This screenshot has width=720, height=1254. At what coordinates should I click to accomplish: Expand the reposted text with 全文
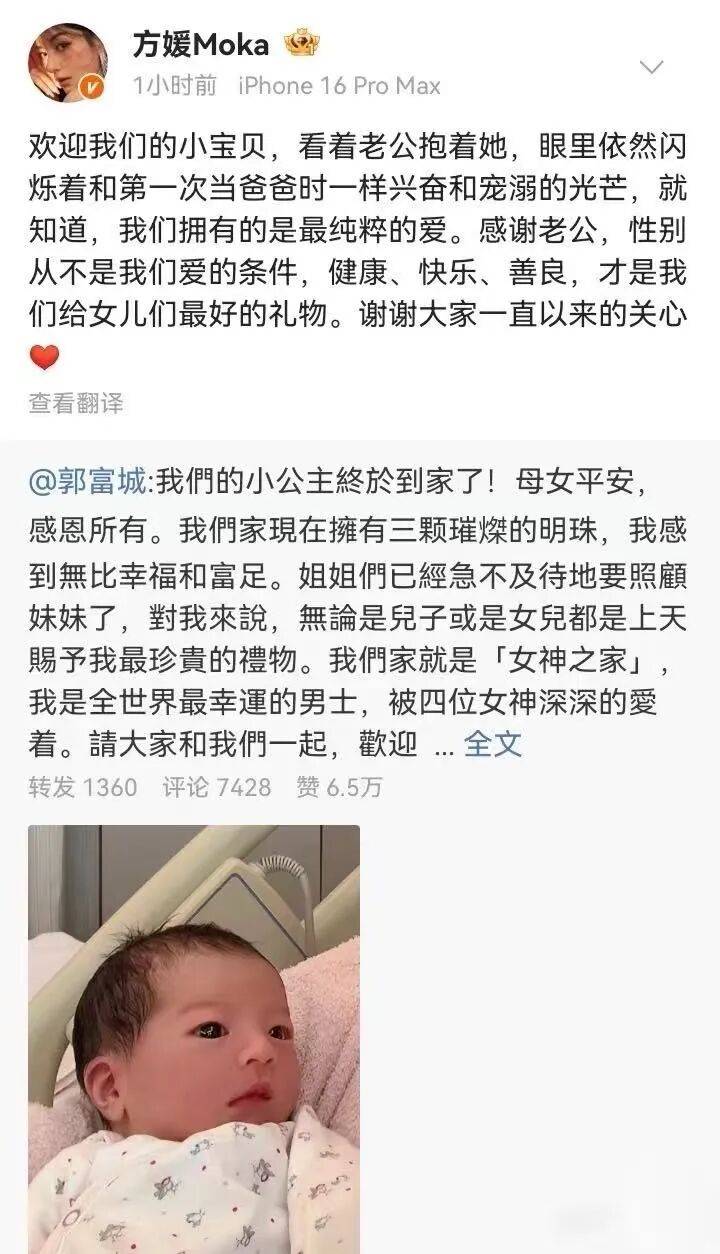click(x=493, y=743)
